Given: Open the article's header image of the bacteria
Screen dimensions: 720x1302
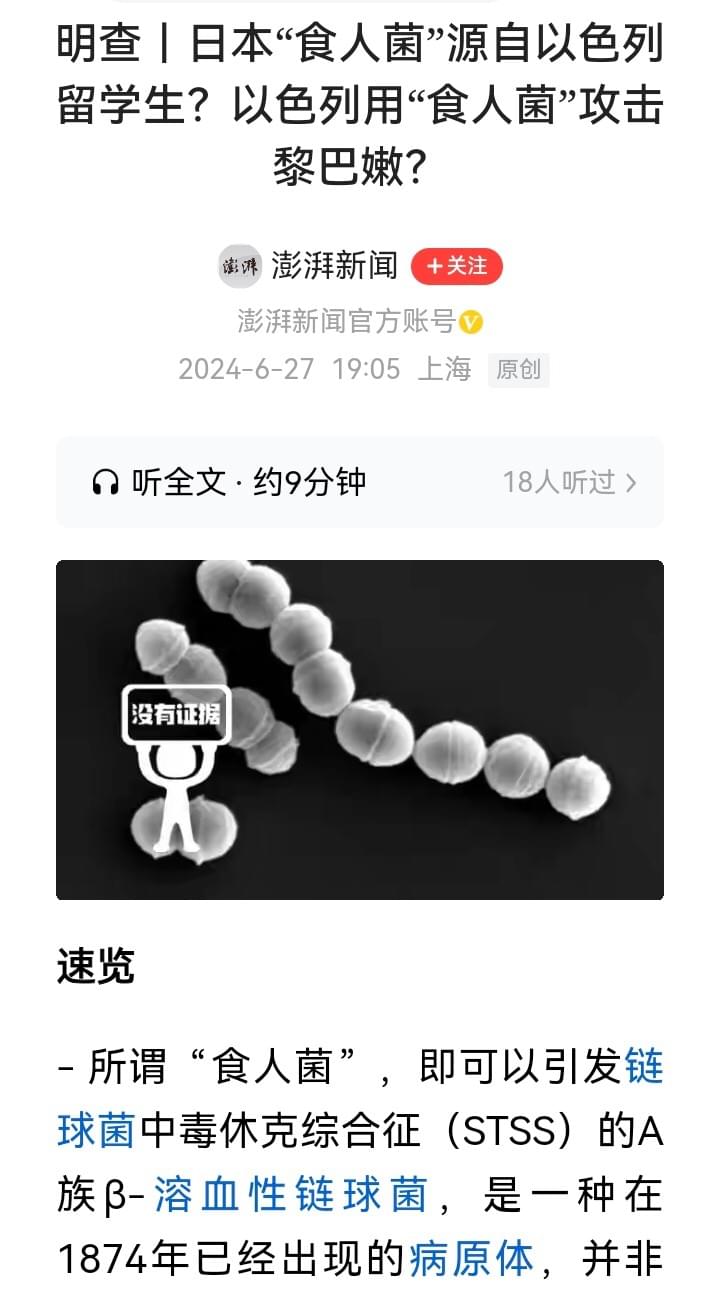Looking at the screenshot, I should tap(360, 730).
